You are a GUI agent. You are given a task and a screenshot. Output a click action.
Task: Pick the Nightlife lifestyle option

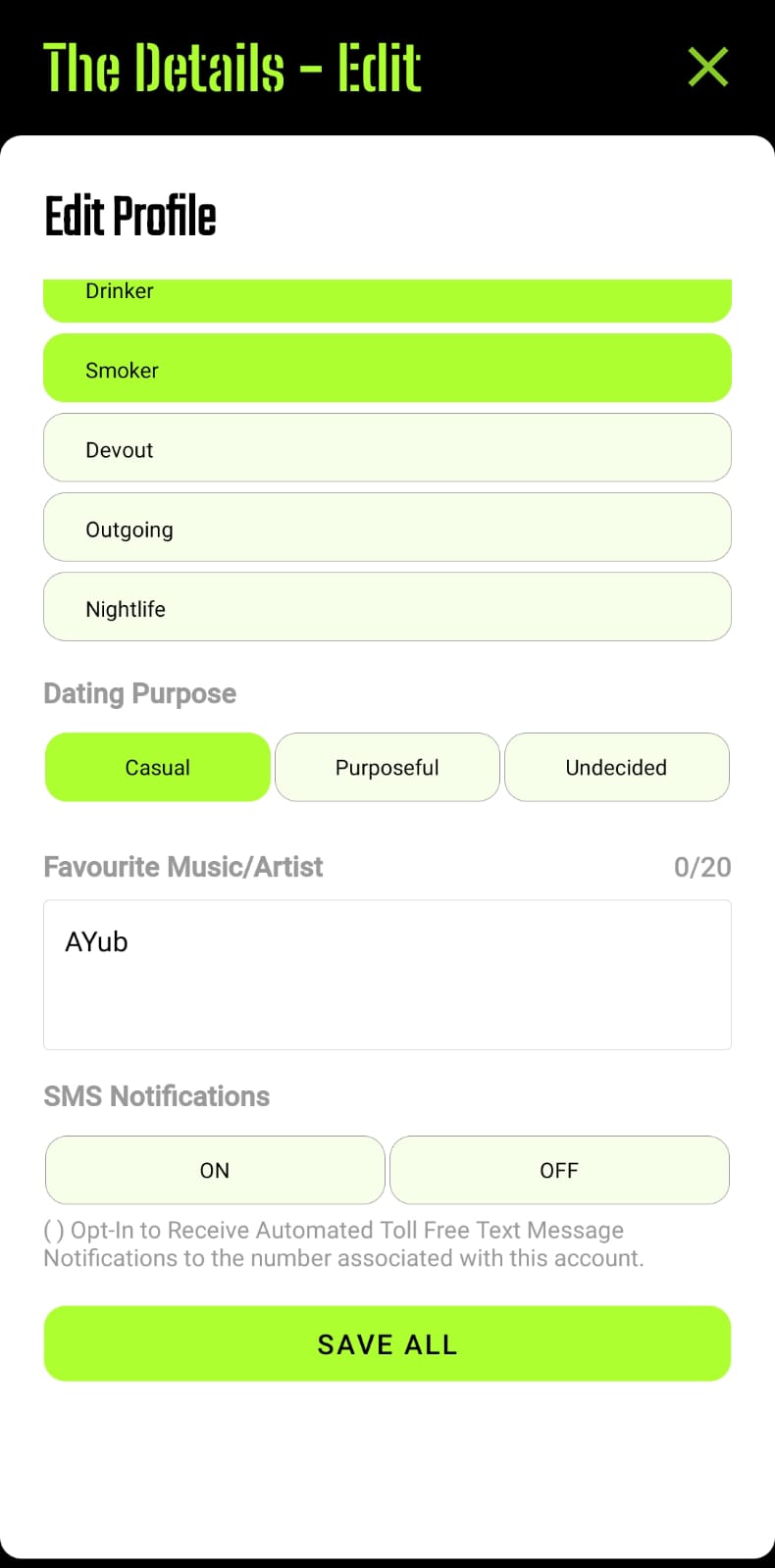pos(387,607)
